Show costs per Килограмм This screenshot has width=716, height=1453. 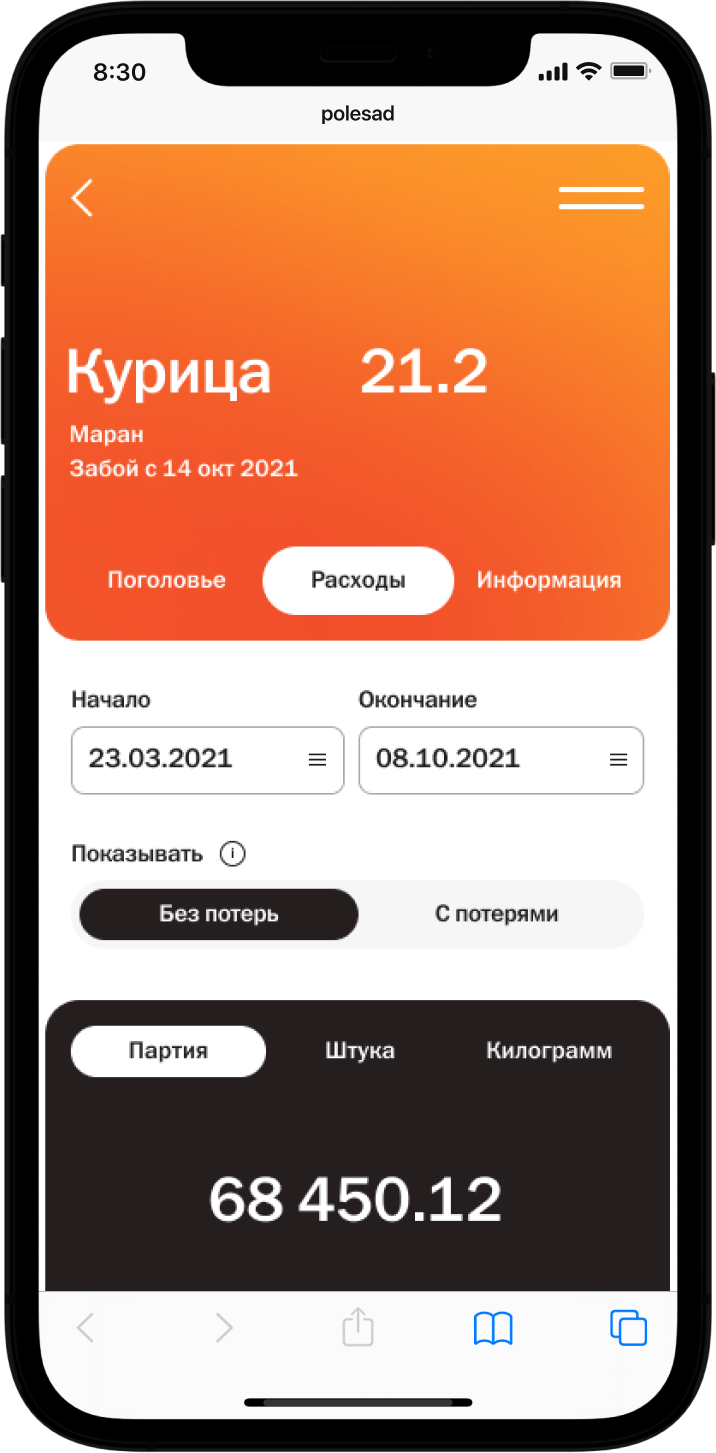[549, 1051]
